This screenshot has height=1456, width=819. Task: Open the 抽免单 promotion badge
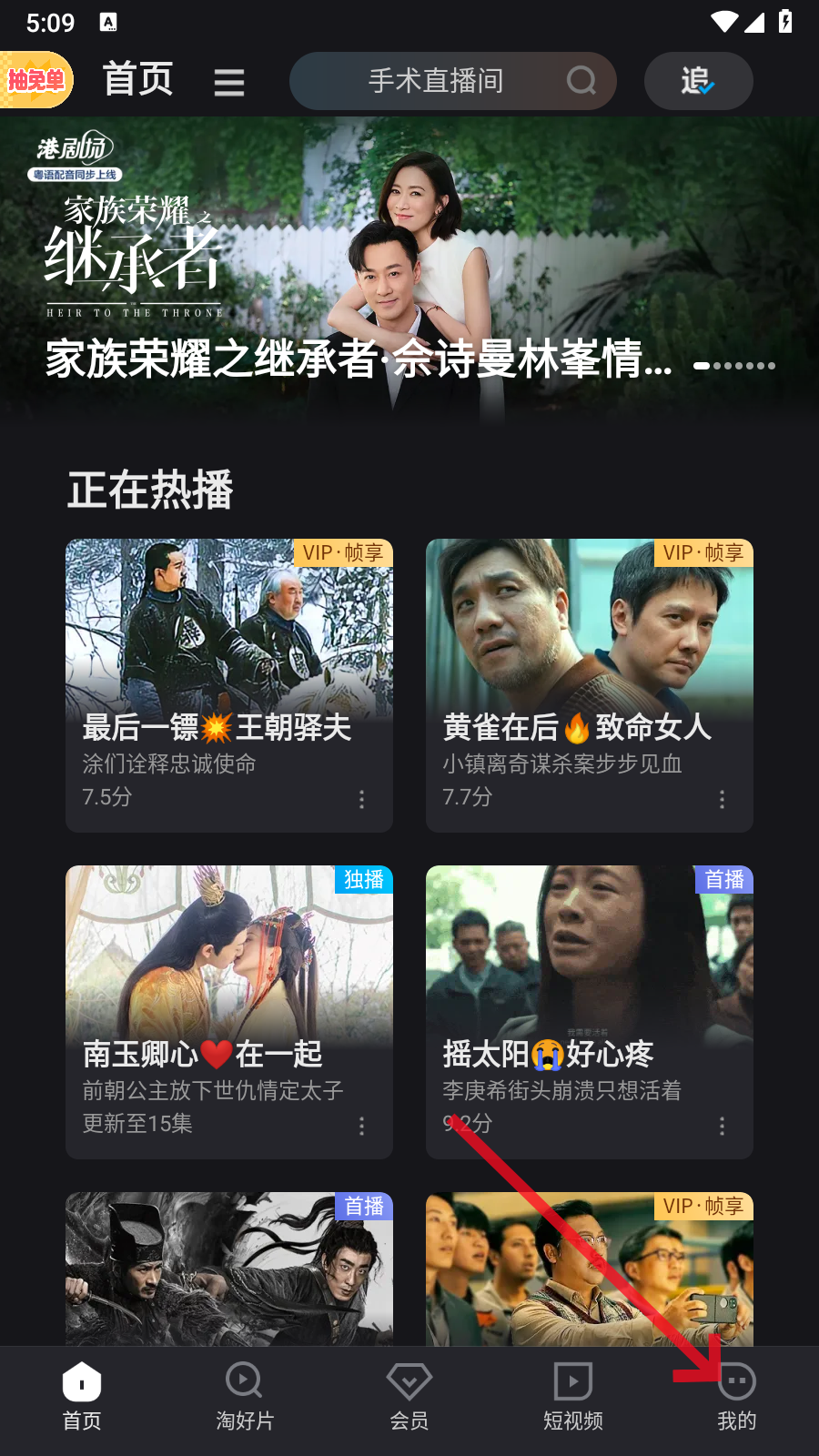pyautogui.click(x=36, y=80)
